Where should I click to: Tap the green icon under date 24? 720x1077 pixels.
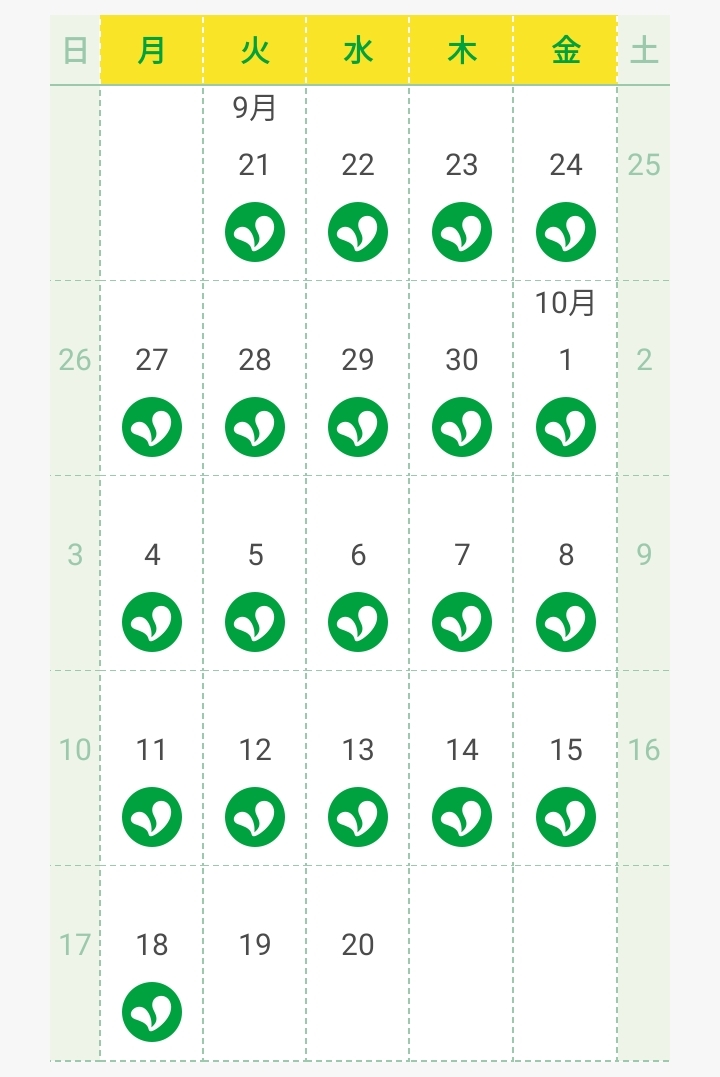[x=565, y=231]
